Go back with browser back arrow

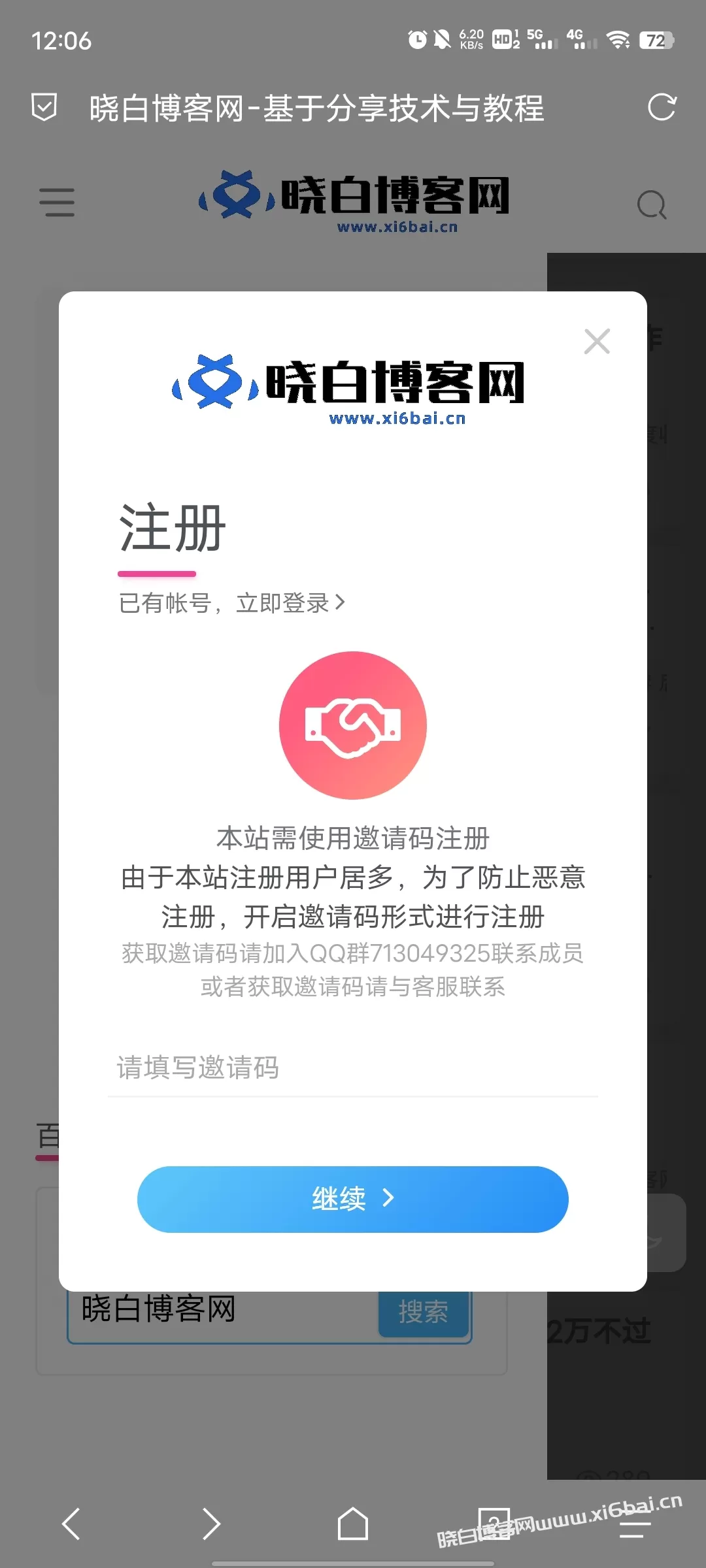pyautogui.click(x=71, y=1524)
